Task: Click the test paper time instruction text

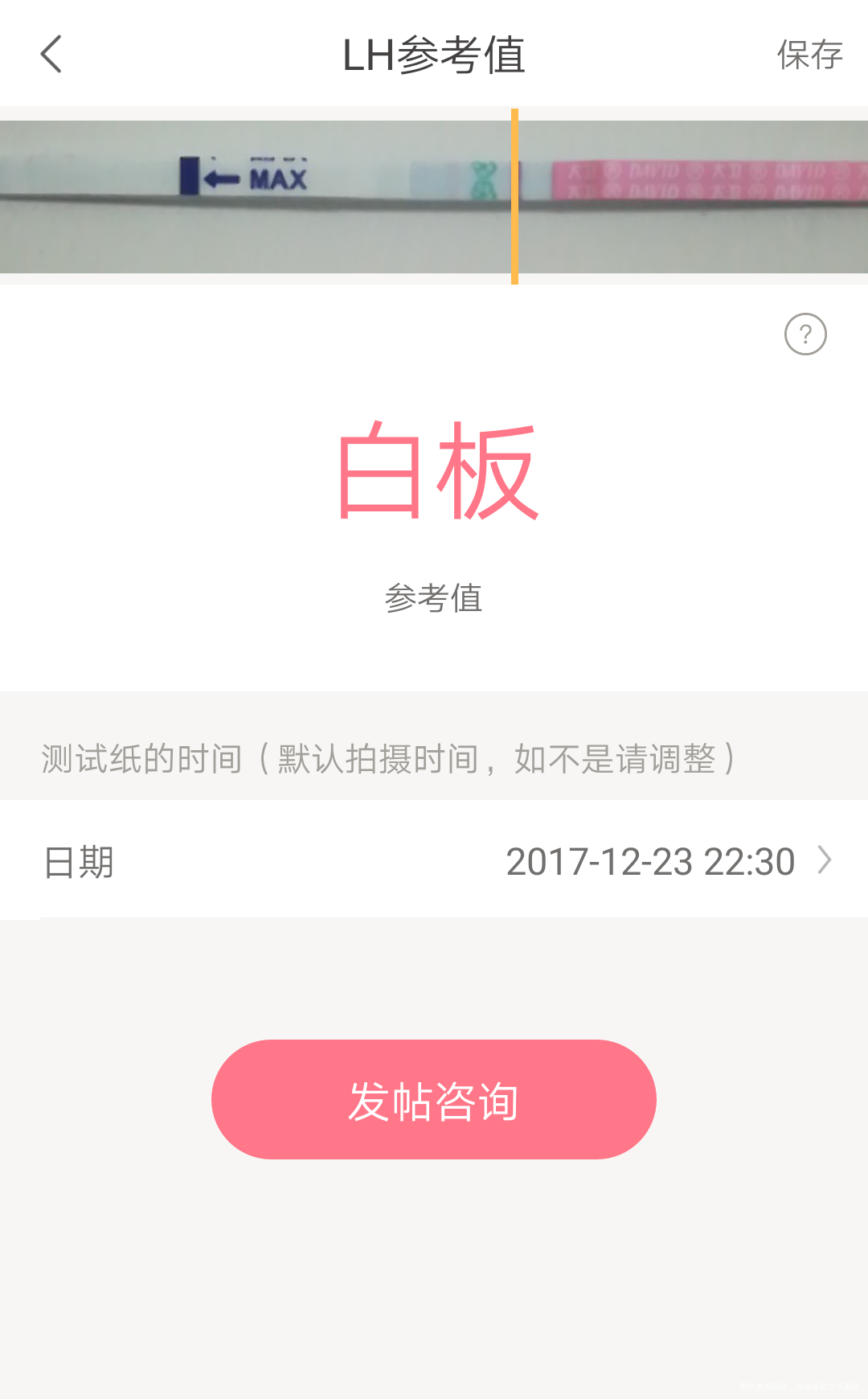Action: 388,757
